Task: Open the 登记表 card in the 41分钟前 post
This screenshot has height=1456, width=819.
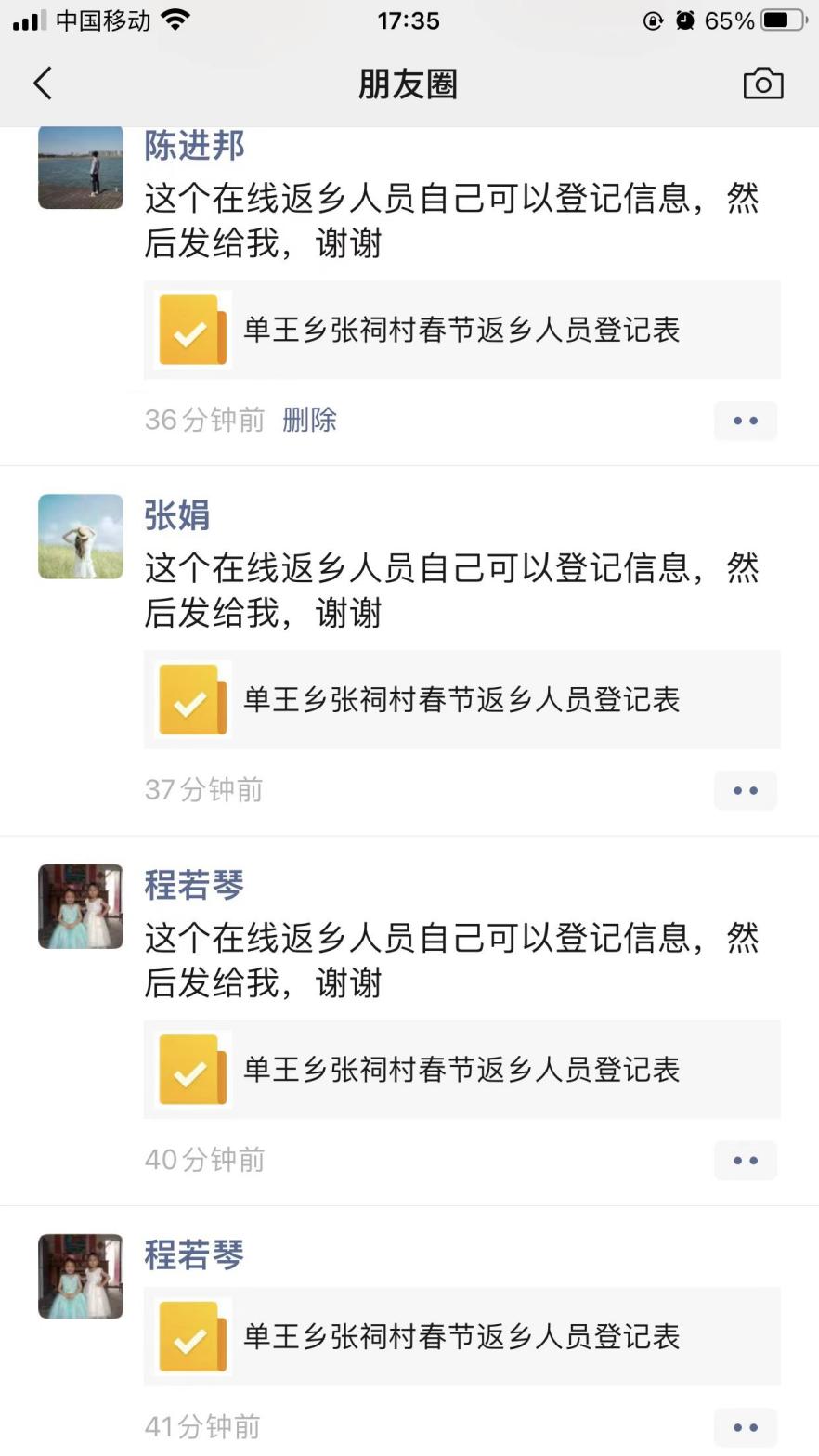Action: point(461,1336)
